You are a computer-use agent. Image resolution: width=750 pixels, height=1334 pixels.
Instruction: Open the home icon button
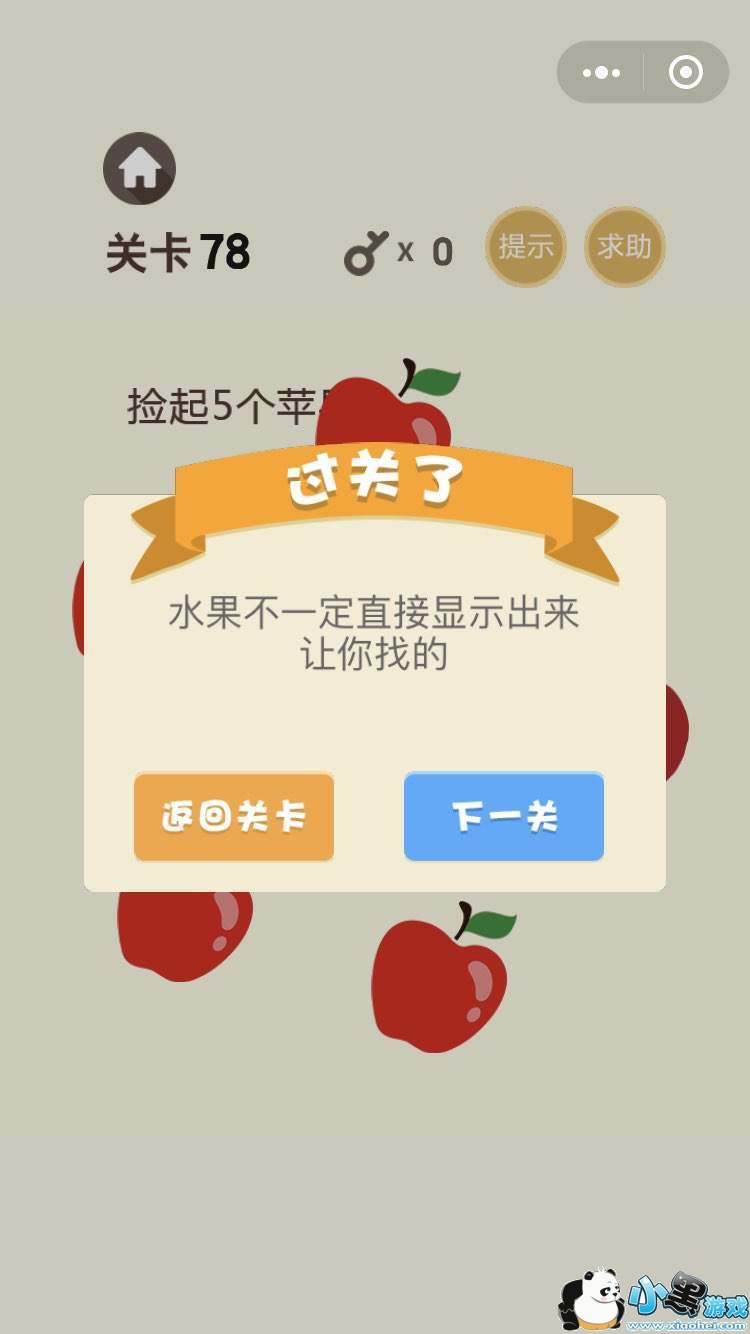(x=140, y=169)
